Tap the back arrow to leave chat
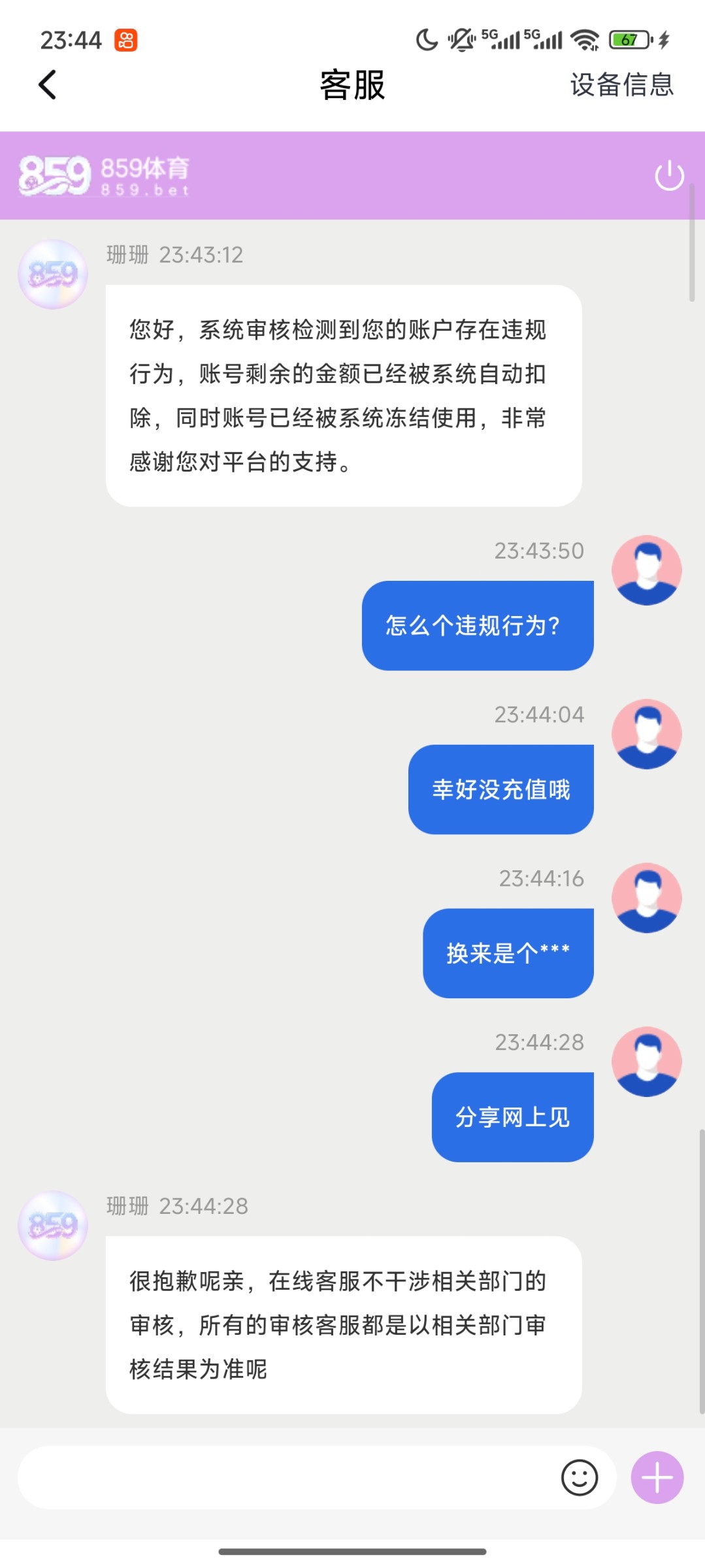This screenshot has width=705, height=1568. pyautogui.click(x=46, y=85)
